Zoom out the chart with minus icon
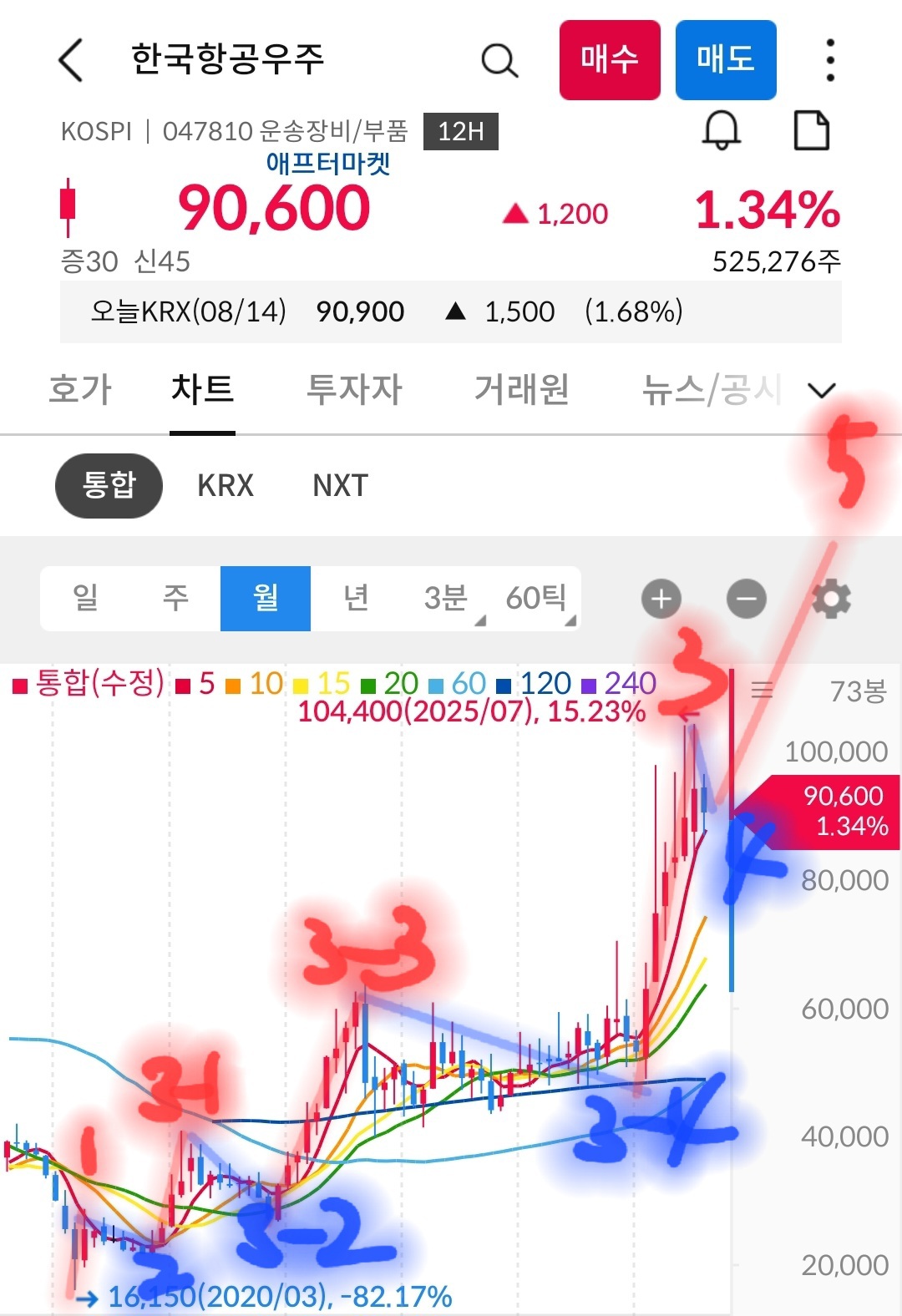The height and width of the screenshot is (1316, 902). pos(745,598)
